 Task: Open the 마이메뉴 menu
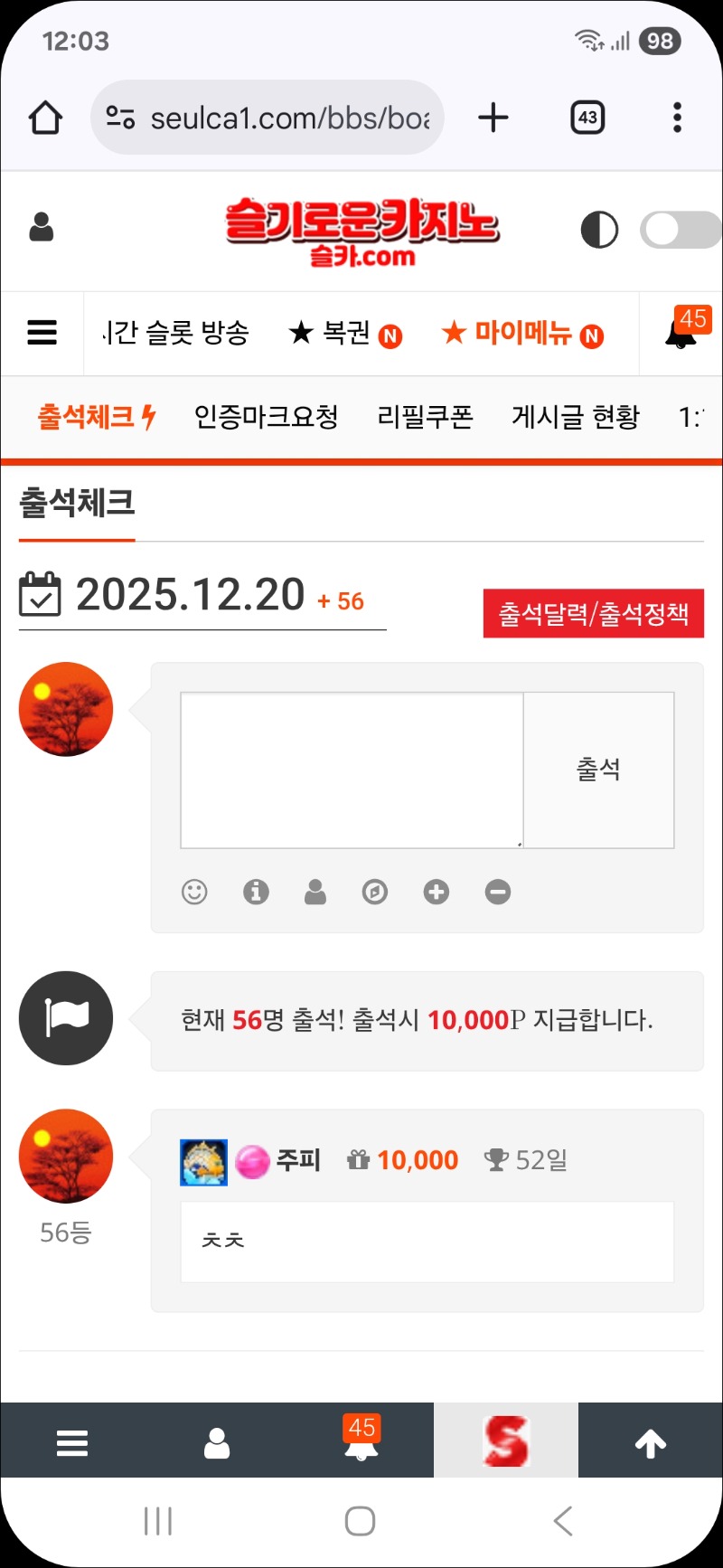click(521, 334)
